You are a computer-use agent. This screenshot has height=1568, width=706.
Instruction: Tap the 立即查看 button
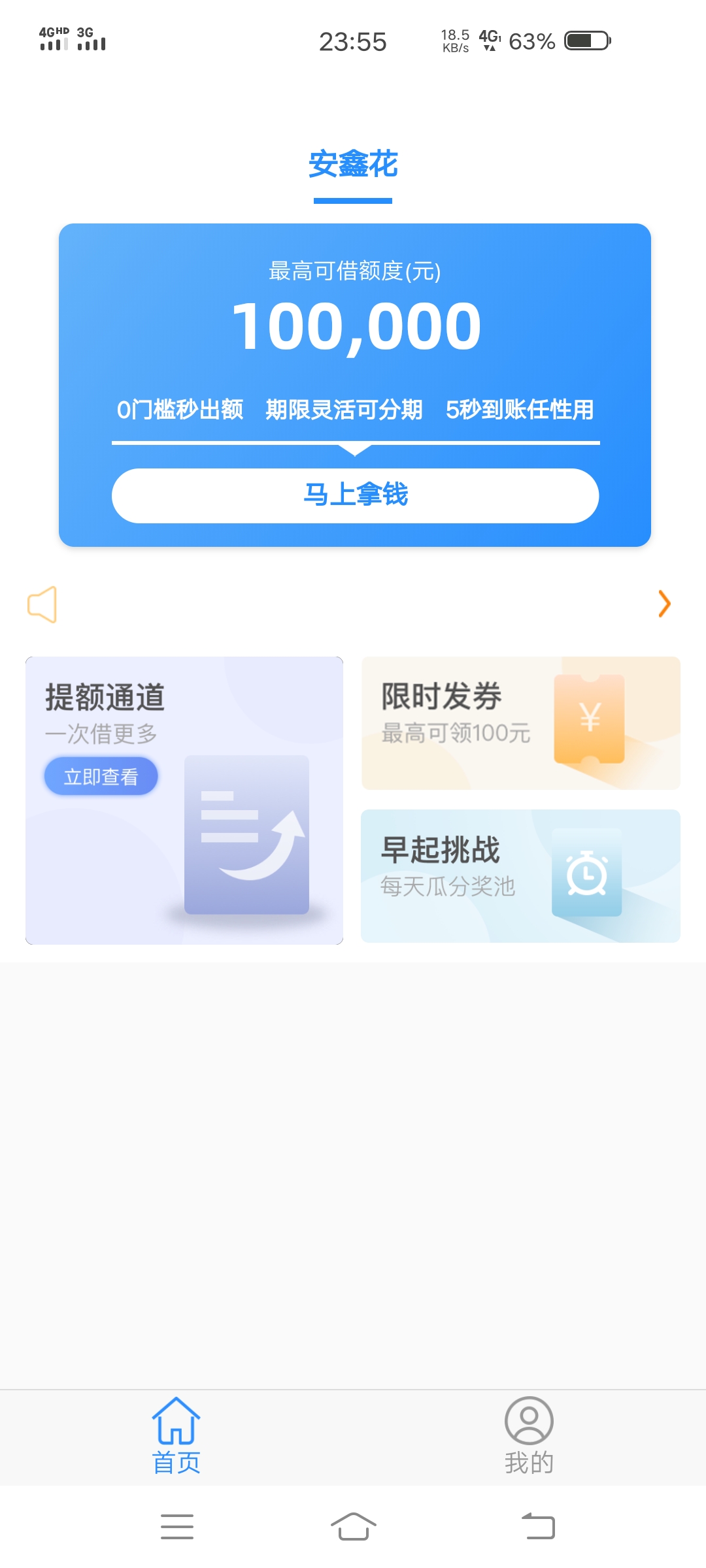coord(101,776)
